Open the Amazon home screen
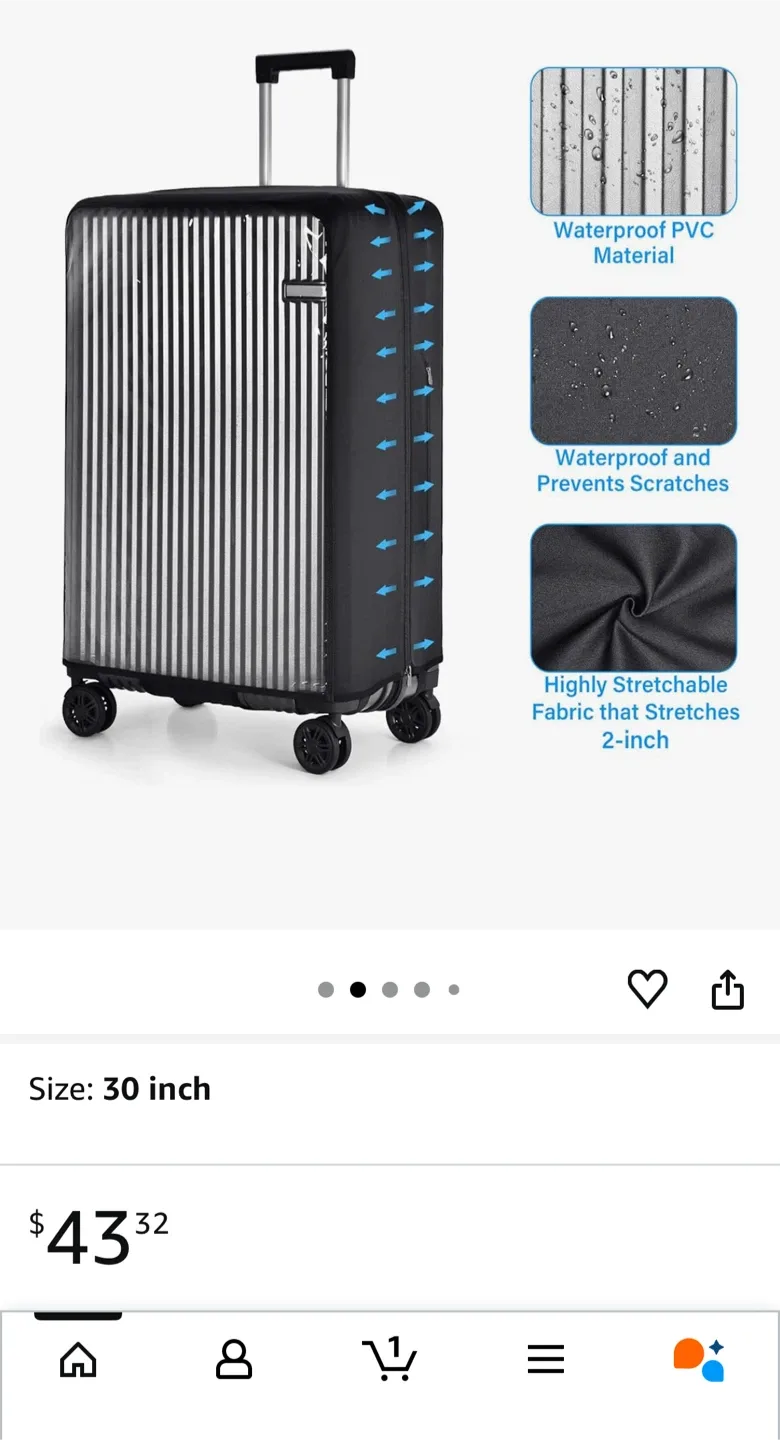Screen dimensions: 780x1440 pos(78,1358)
